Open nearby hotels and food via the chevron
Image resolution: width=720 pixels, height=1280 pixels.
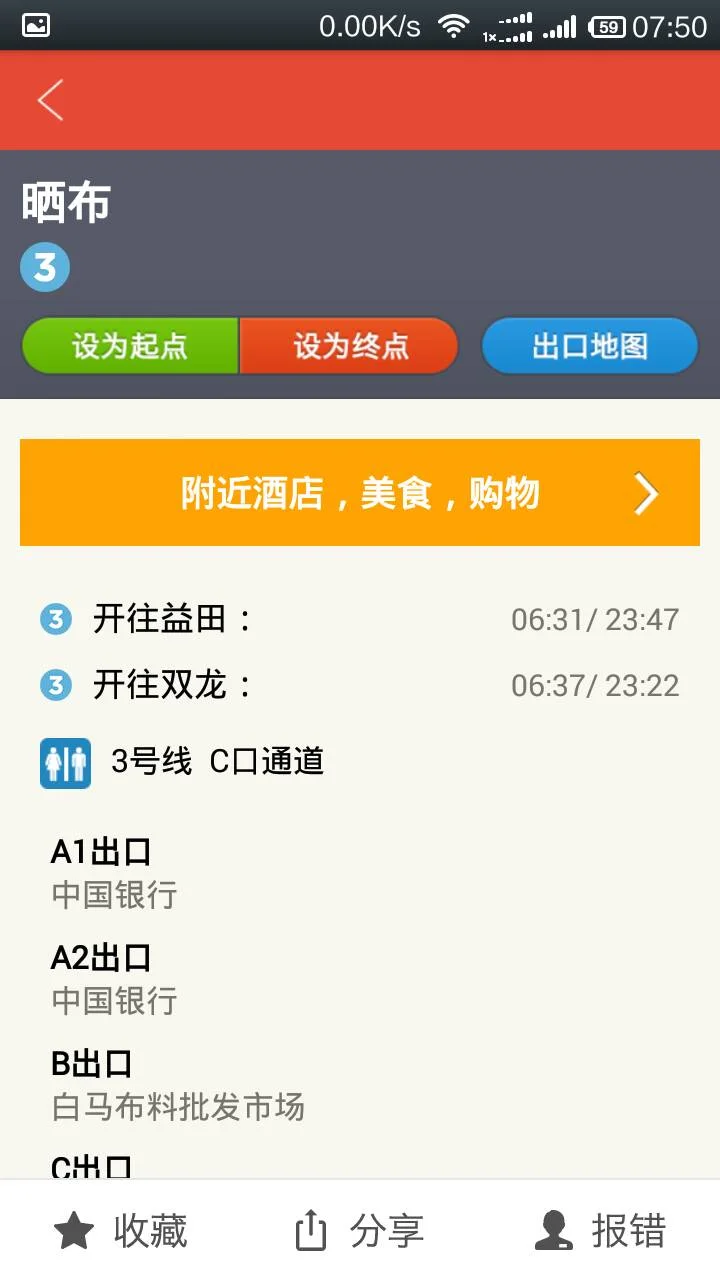(x=646, y=493)
